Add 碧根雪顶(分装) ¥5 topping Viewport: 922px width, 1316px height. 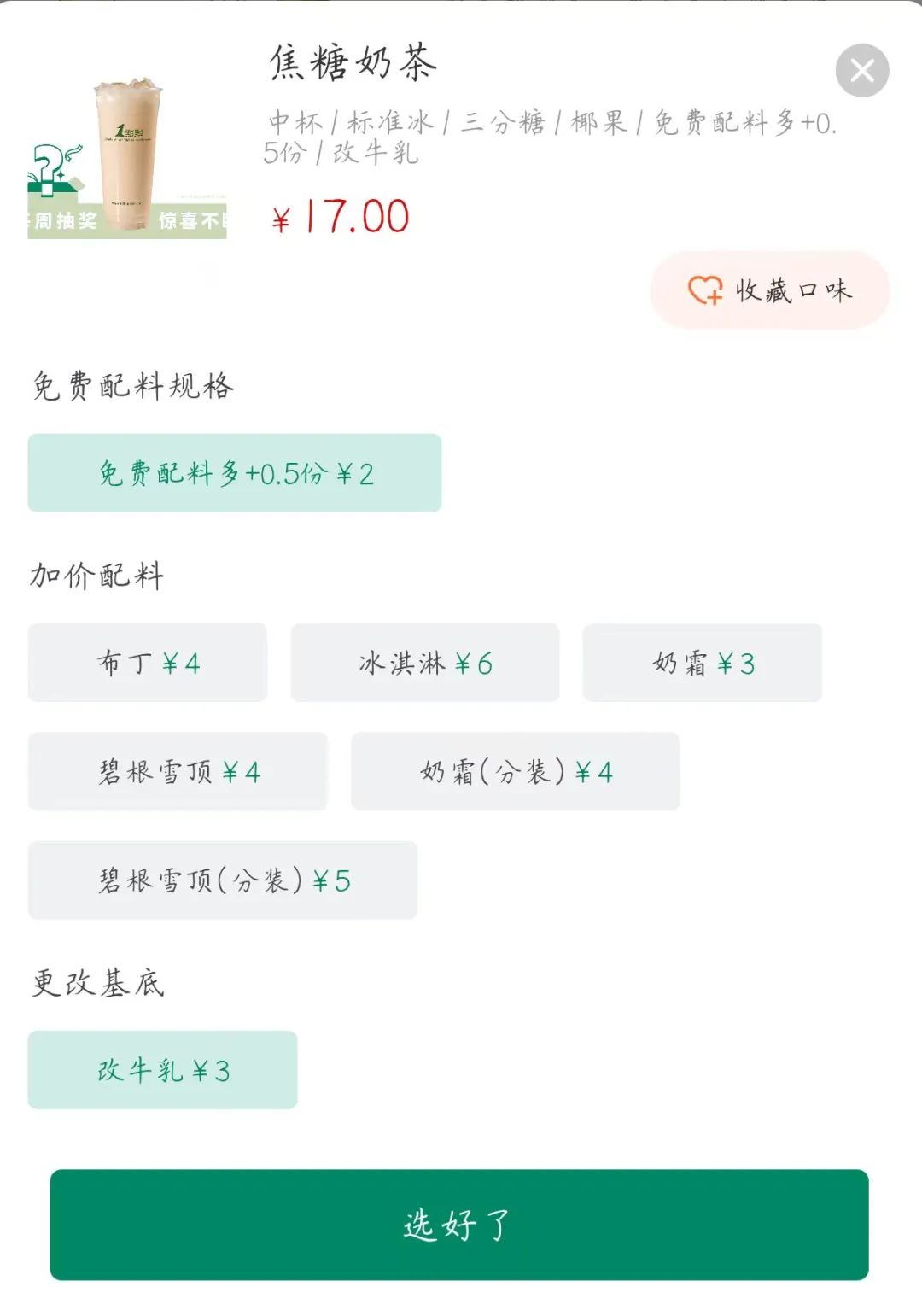pyautogui.click(x=224, y=880)
